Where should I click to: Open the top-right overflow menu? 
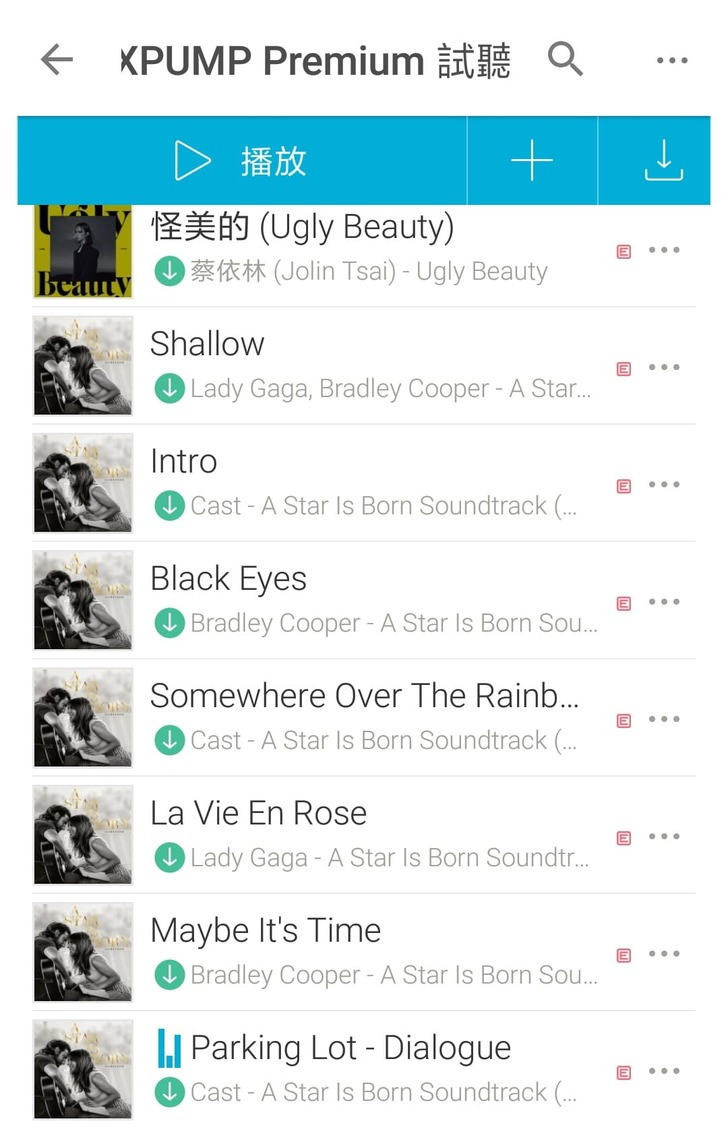672,61
